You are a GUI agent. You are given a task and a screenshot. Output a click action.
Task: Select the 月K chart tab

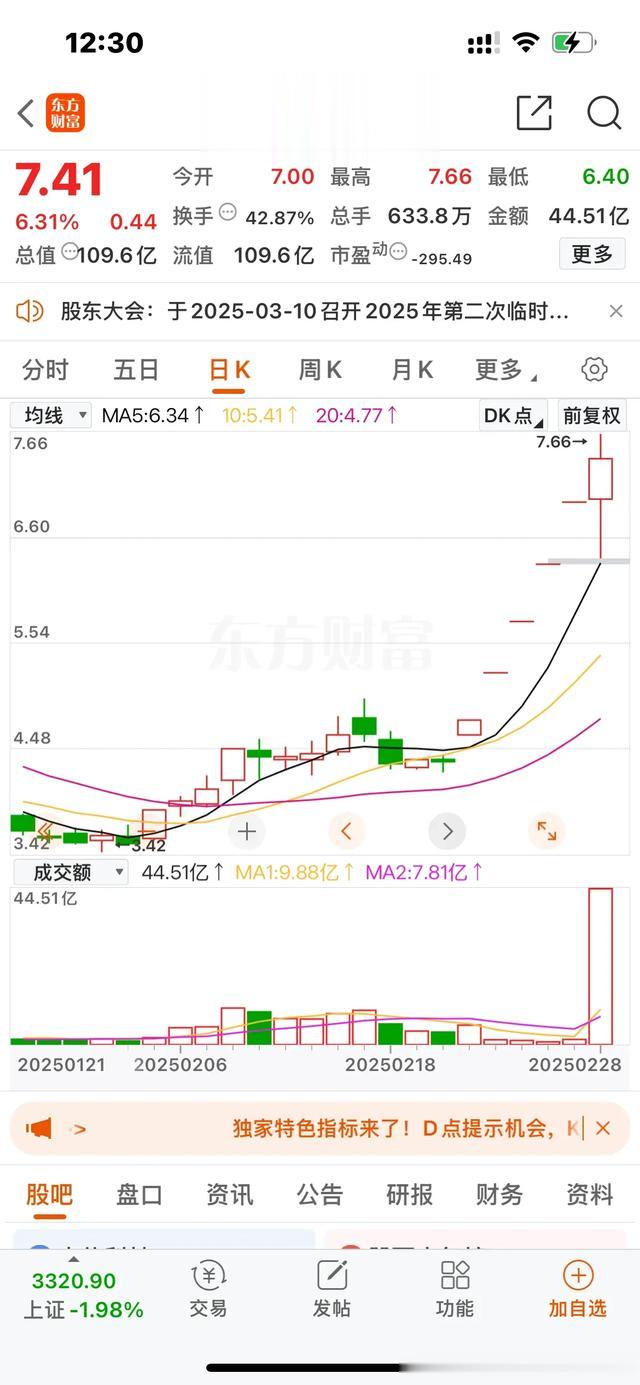pyautogui.click(x=412, y=370)
